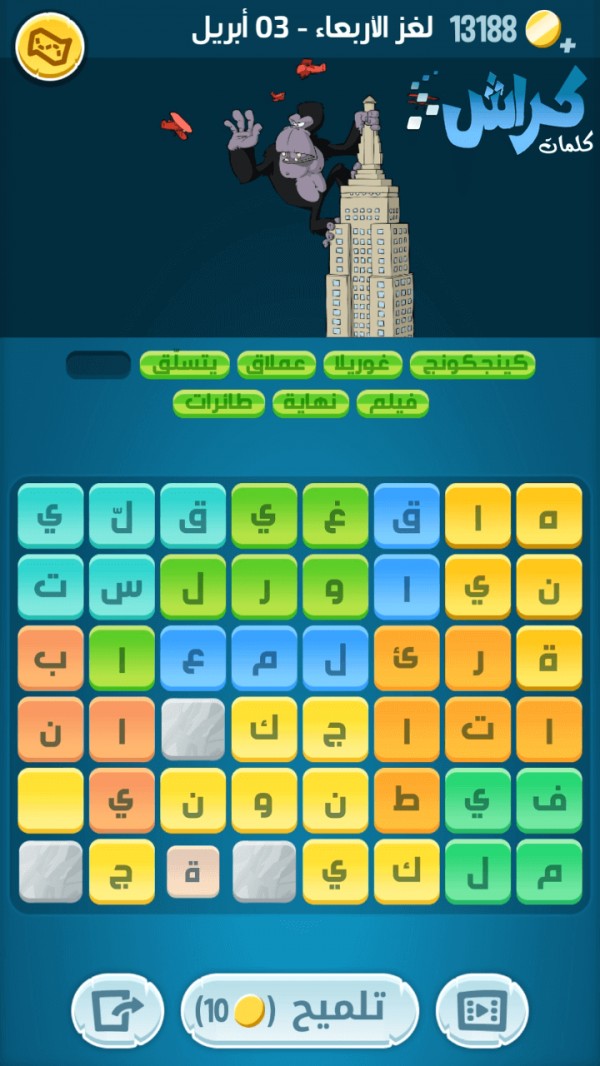Watch a video for a reward
Image resolution: width=600 pixels, height=1066 pixels.
(x=482, y=1012)
